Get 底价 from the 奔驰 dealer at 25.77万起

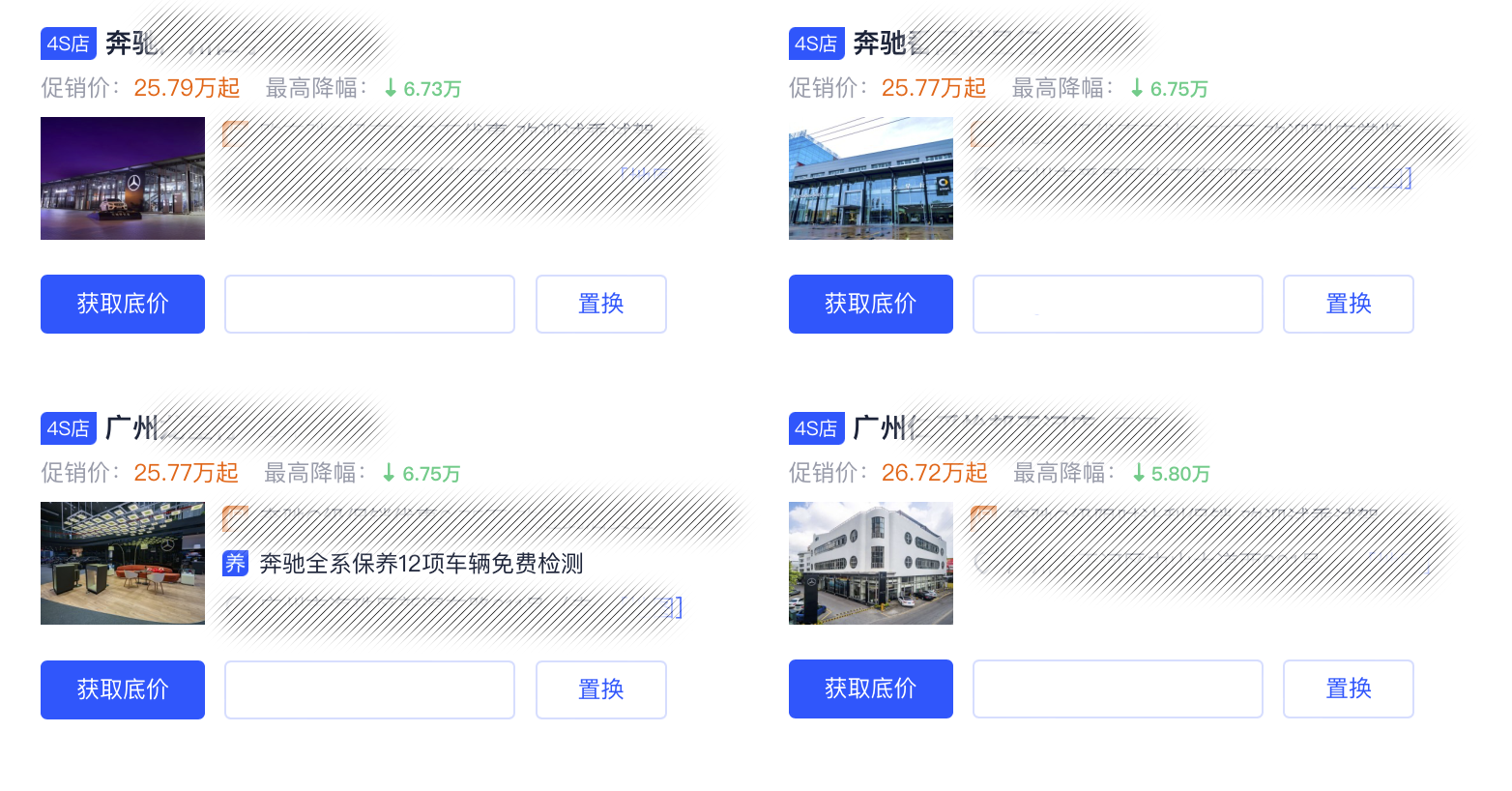coord(870,304)
